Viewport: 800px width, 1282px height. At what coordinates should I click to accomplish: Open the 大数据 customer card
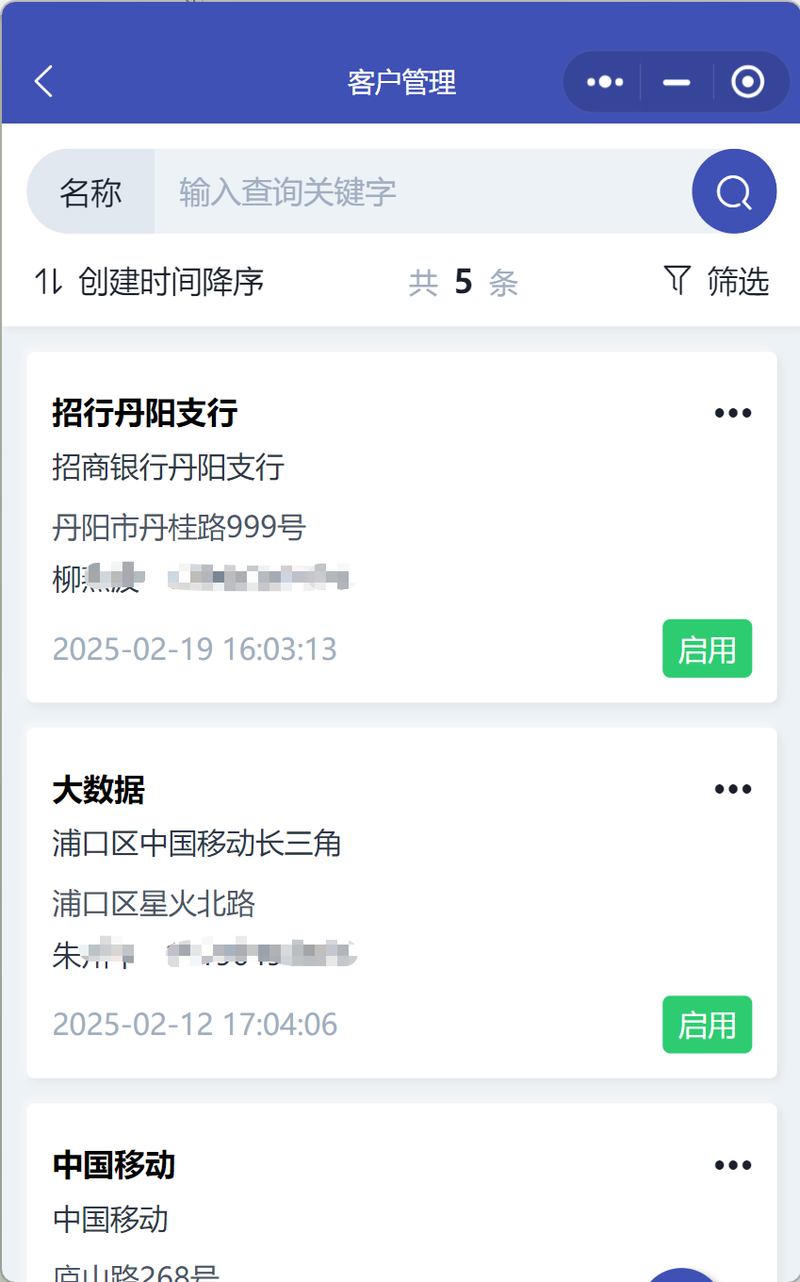[402, 903]
